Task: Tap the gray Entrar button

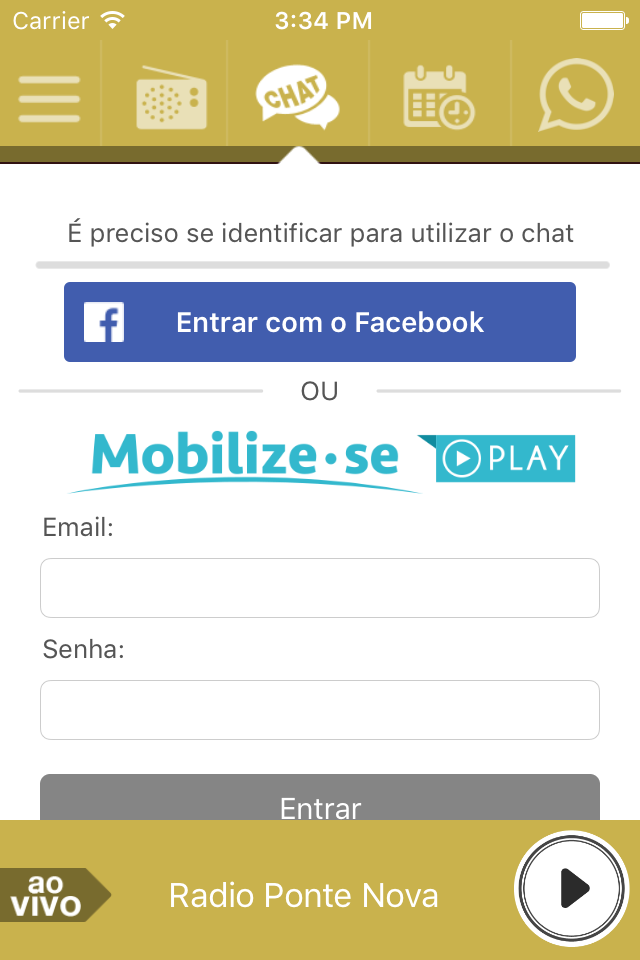Action: click(x=320, y=800)
